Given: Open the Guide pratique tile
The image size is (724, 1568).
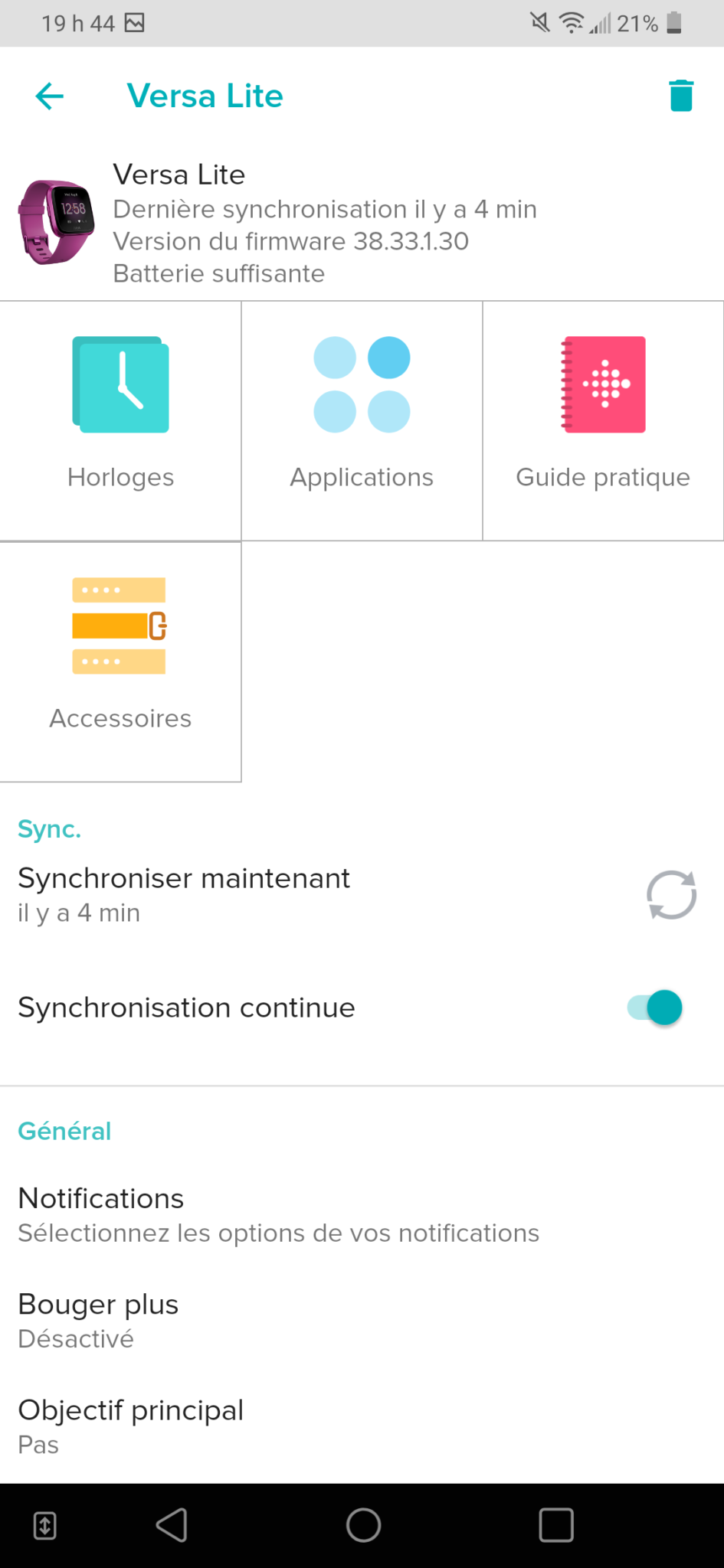Looking at the screenshot, I should pyautogui.click(x=603, y=420).
